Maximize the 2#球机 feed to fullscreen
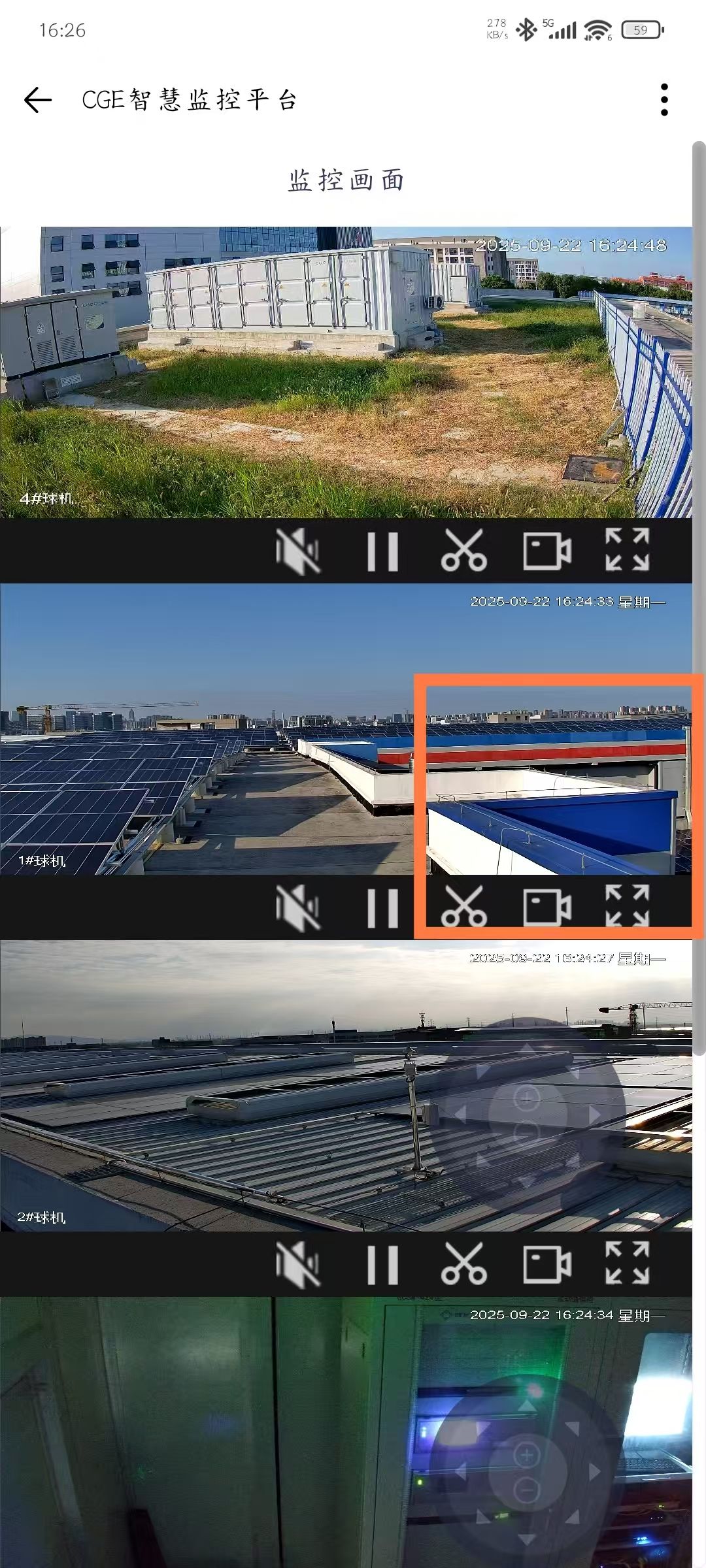Screen dimensions: 706x1568 (x=627, y=1264)
